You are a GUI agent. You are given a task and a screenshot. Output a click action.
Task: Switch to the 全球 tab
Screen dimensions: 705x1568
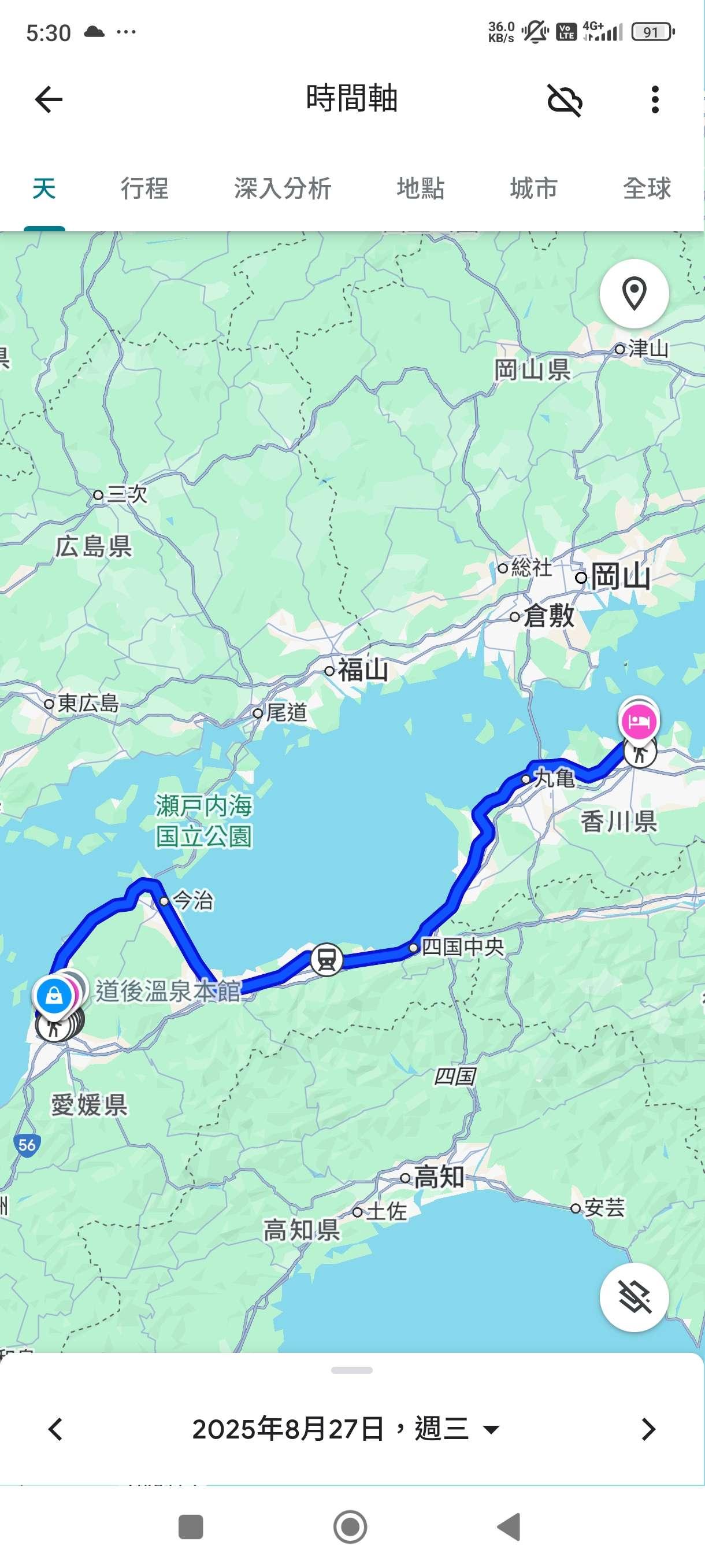point(647,188)
